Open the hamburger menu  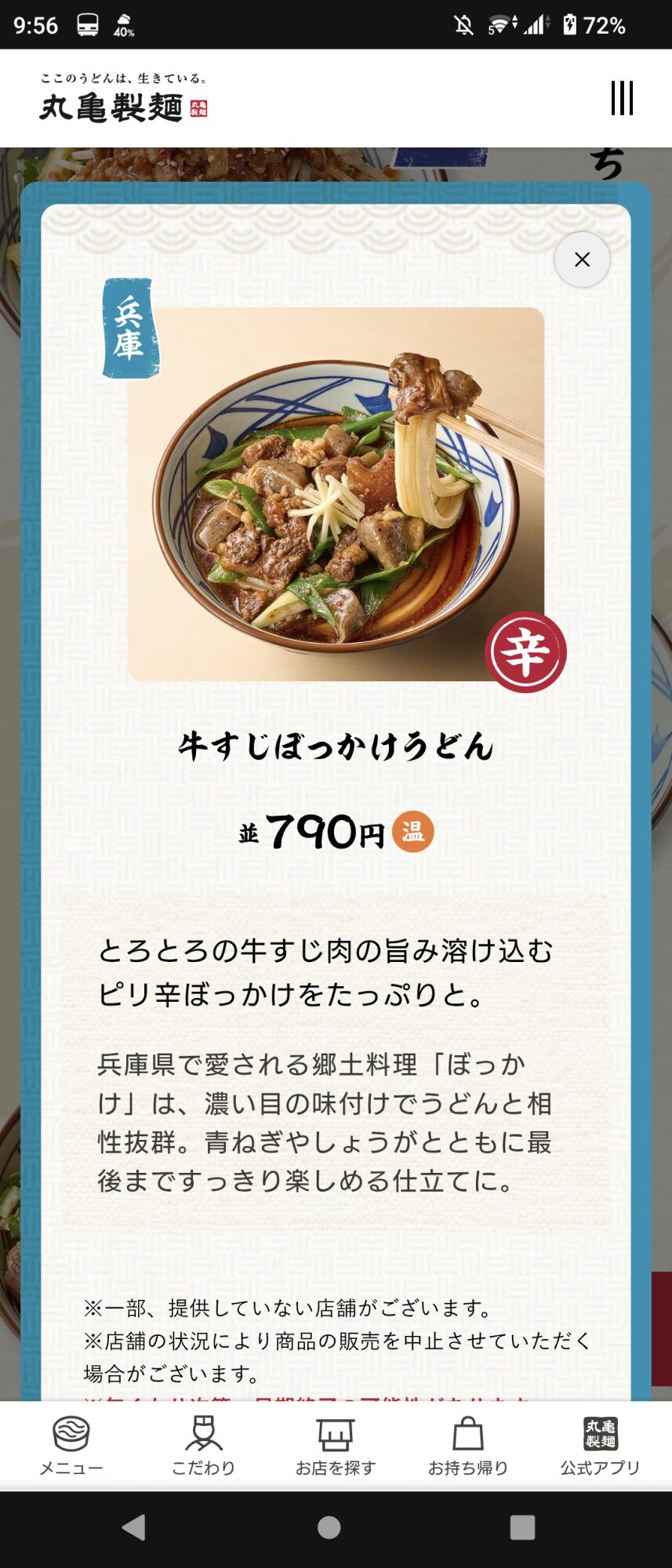tap(622, 98)
